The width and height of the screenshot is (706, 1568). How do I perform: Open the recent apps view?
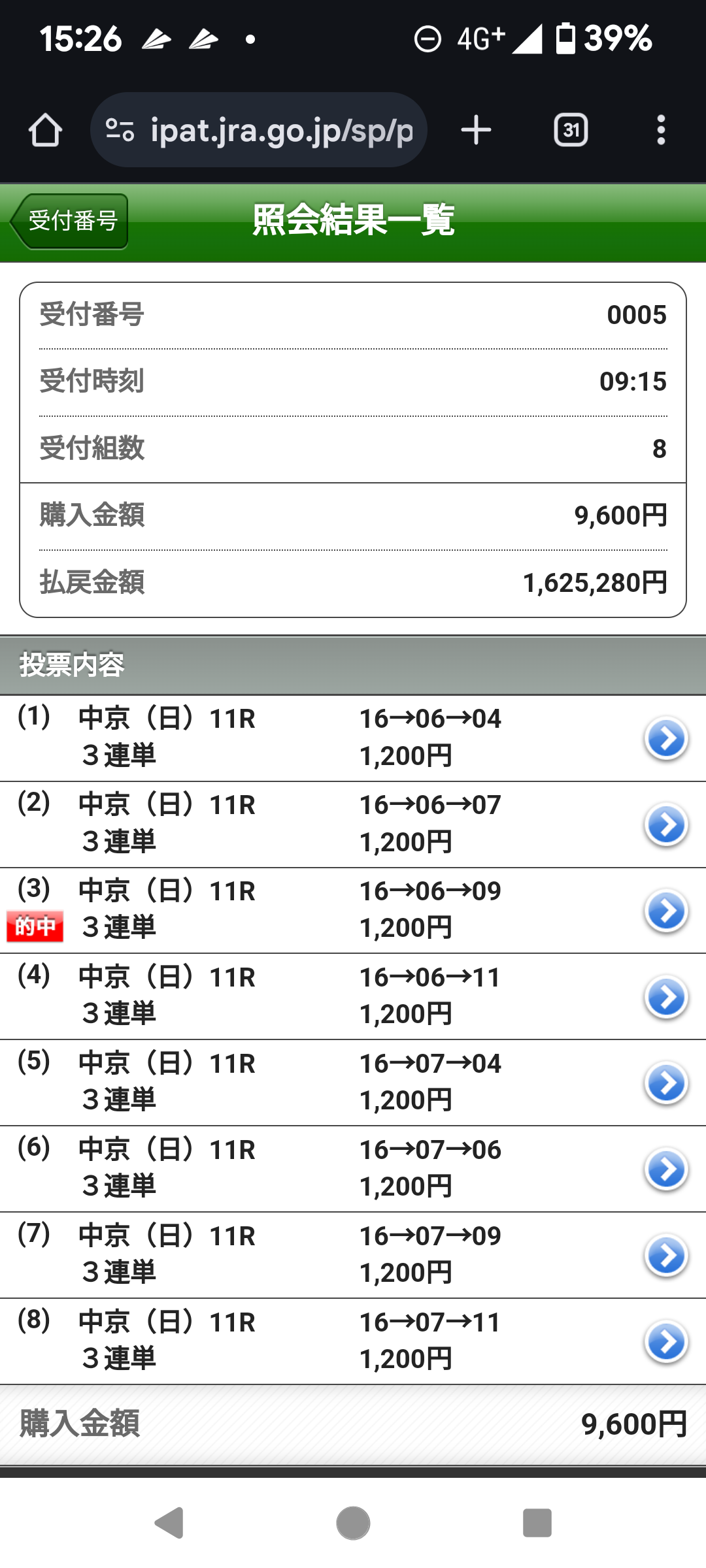tap(537, 1523)
